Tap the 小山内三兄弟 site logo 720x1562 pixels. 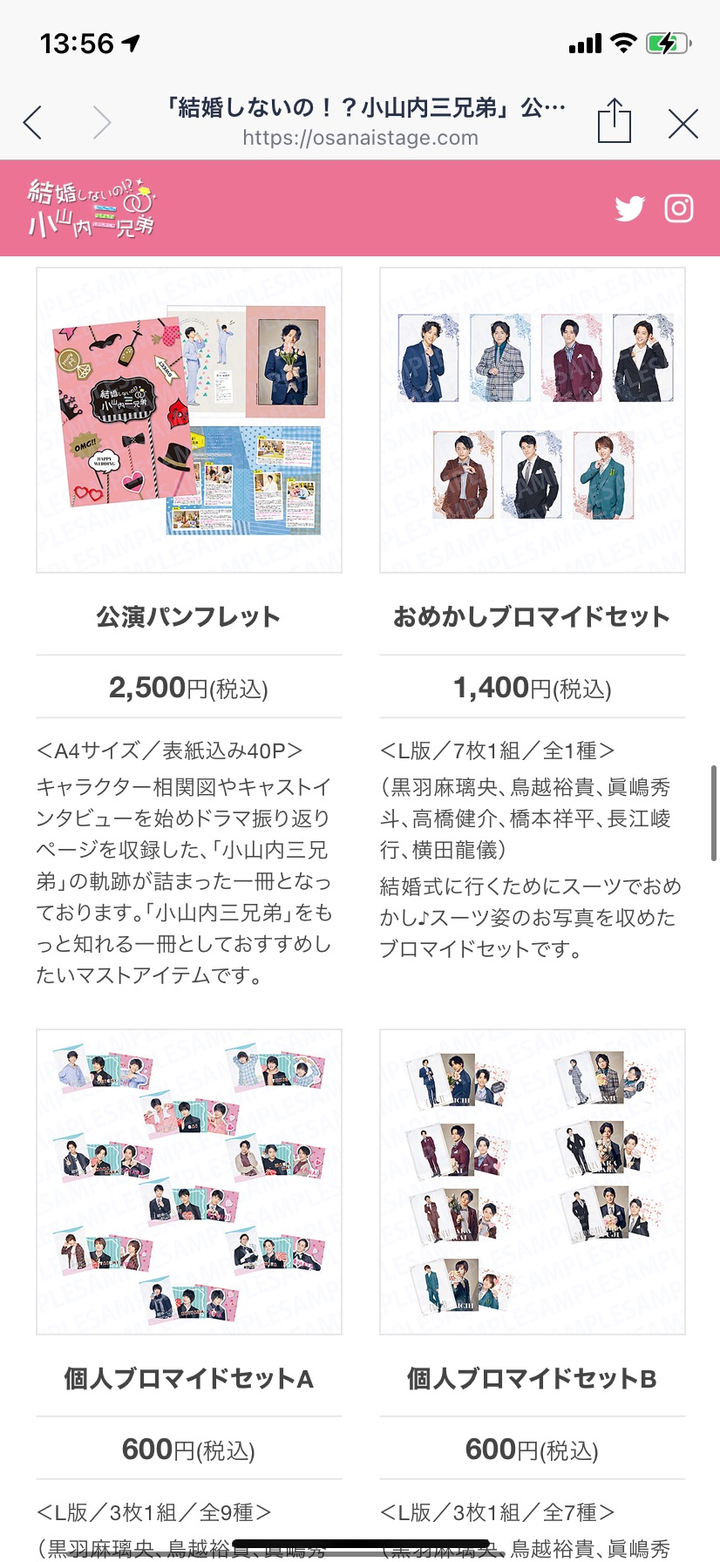coord(92,208)
